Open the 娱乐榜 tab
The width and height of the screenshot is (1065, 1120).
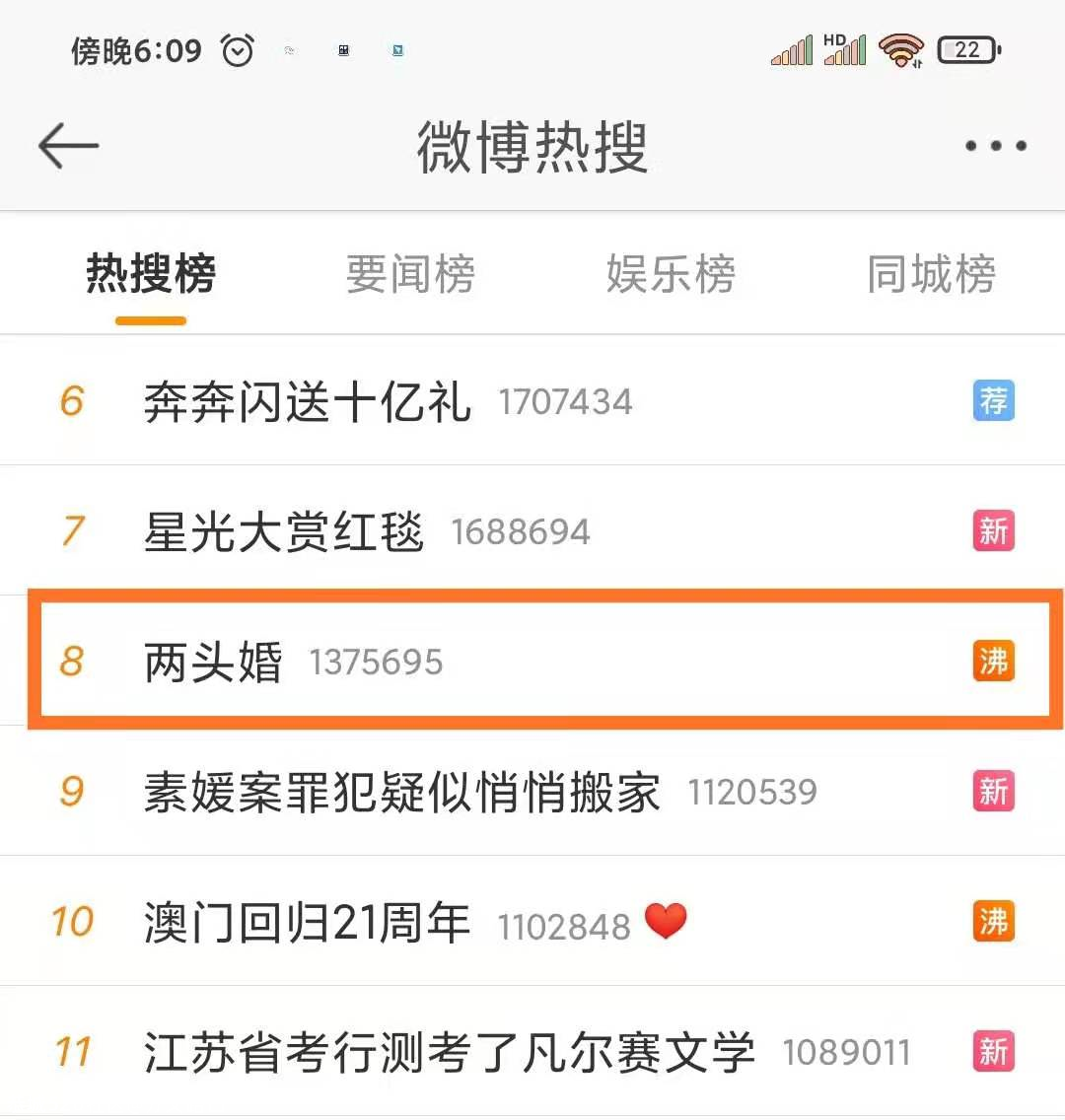point(672,277)
